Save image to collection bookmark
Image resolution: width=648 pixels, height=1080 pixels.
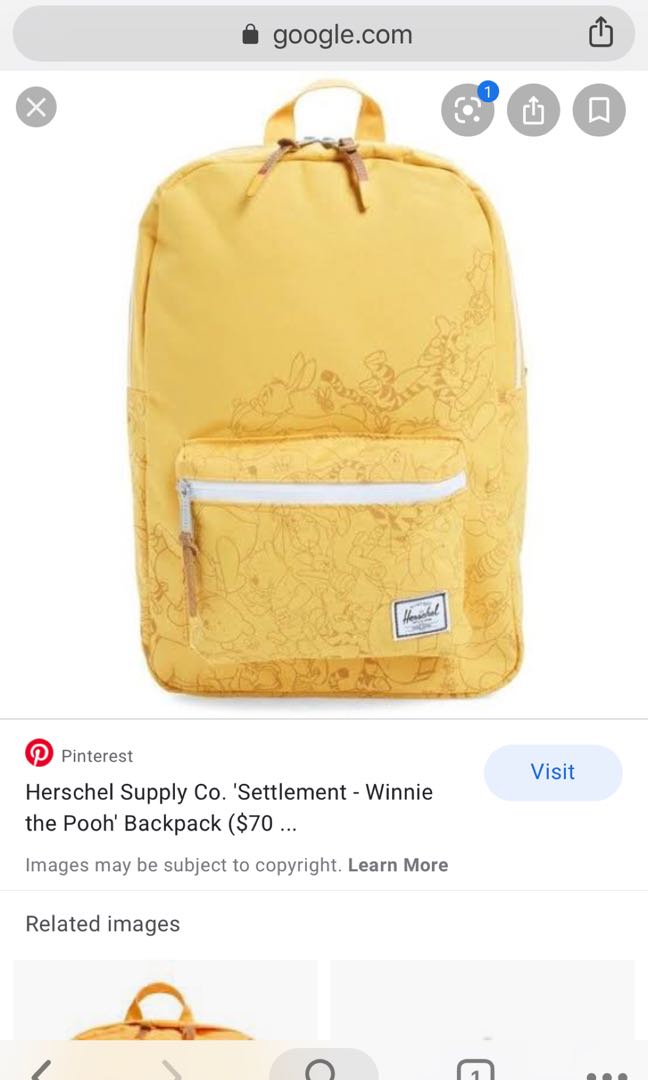click(x=599, y=110)
